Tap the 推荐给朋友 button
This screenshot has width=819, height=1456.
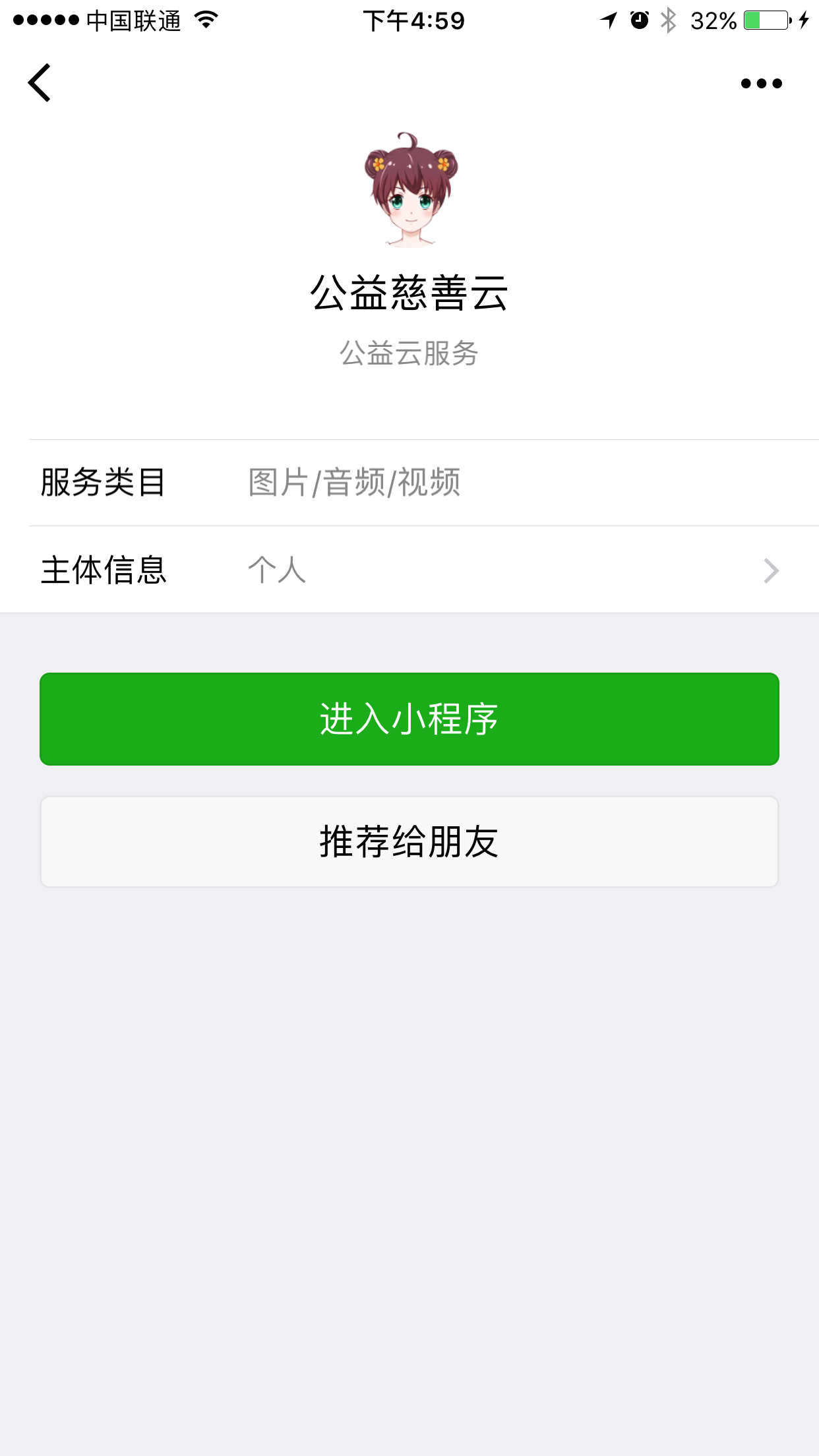coord(409,841)
